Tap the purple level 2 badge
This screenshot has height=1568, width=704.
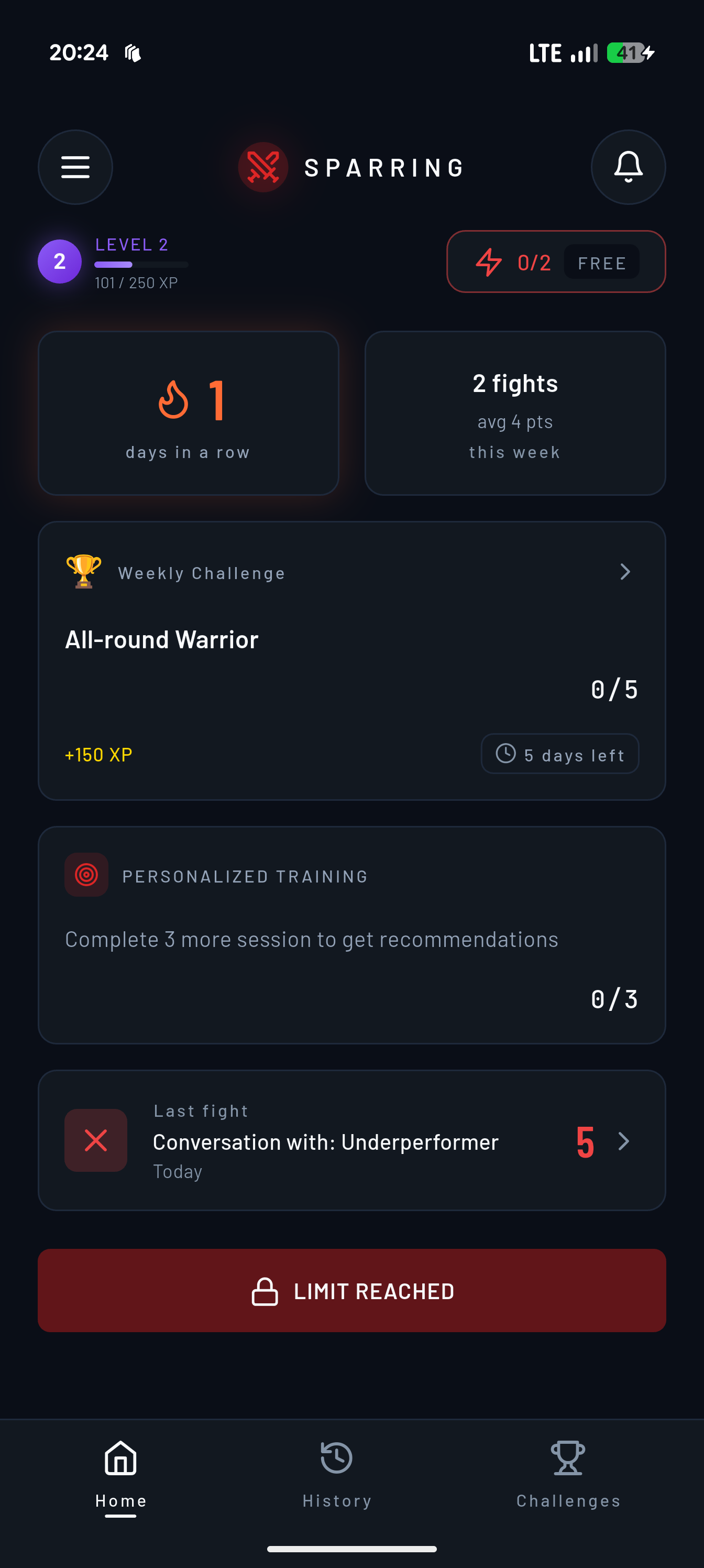[59, 262]
